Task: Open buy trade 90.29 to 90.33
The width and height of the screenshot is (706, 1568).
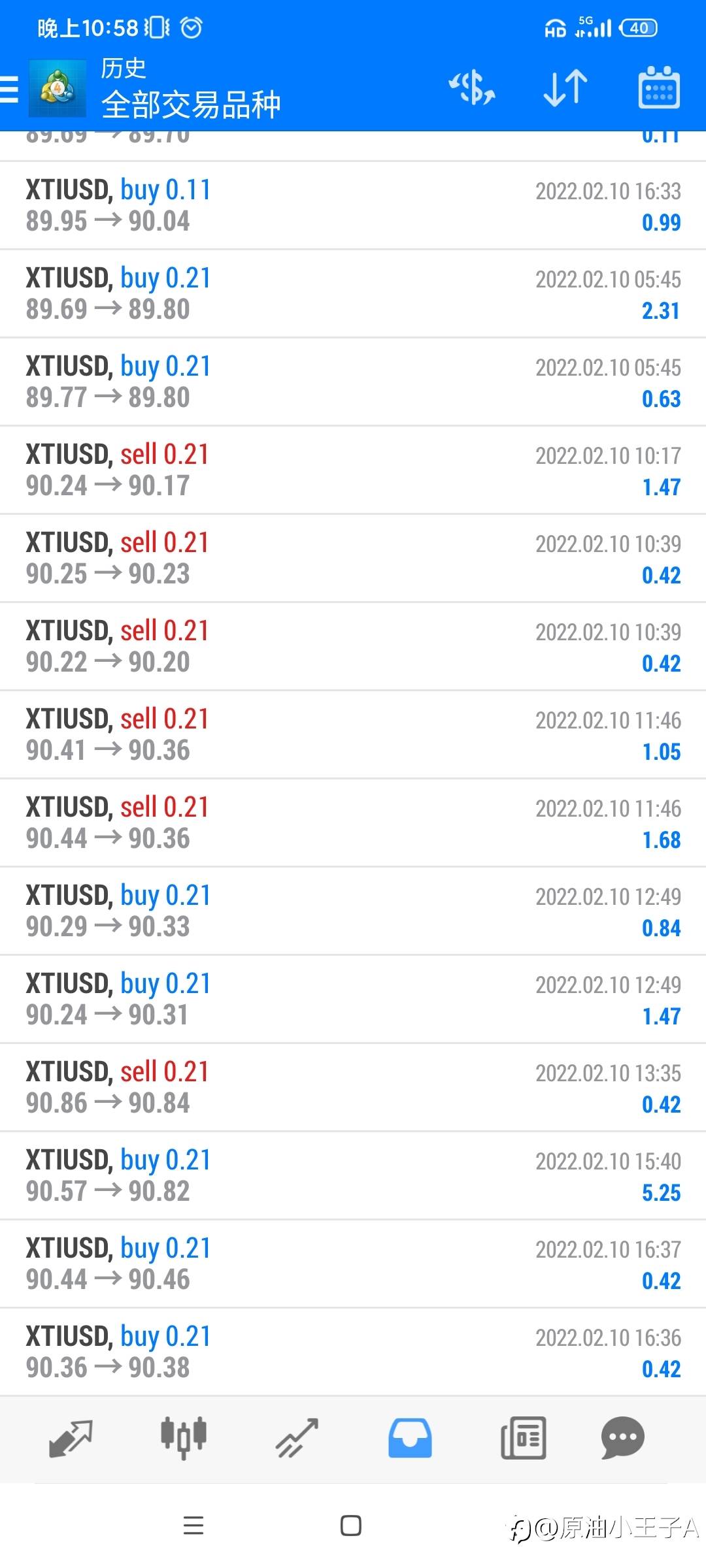Action: 353,911
